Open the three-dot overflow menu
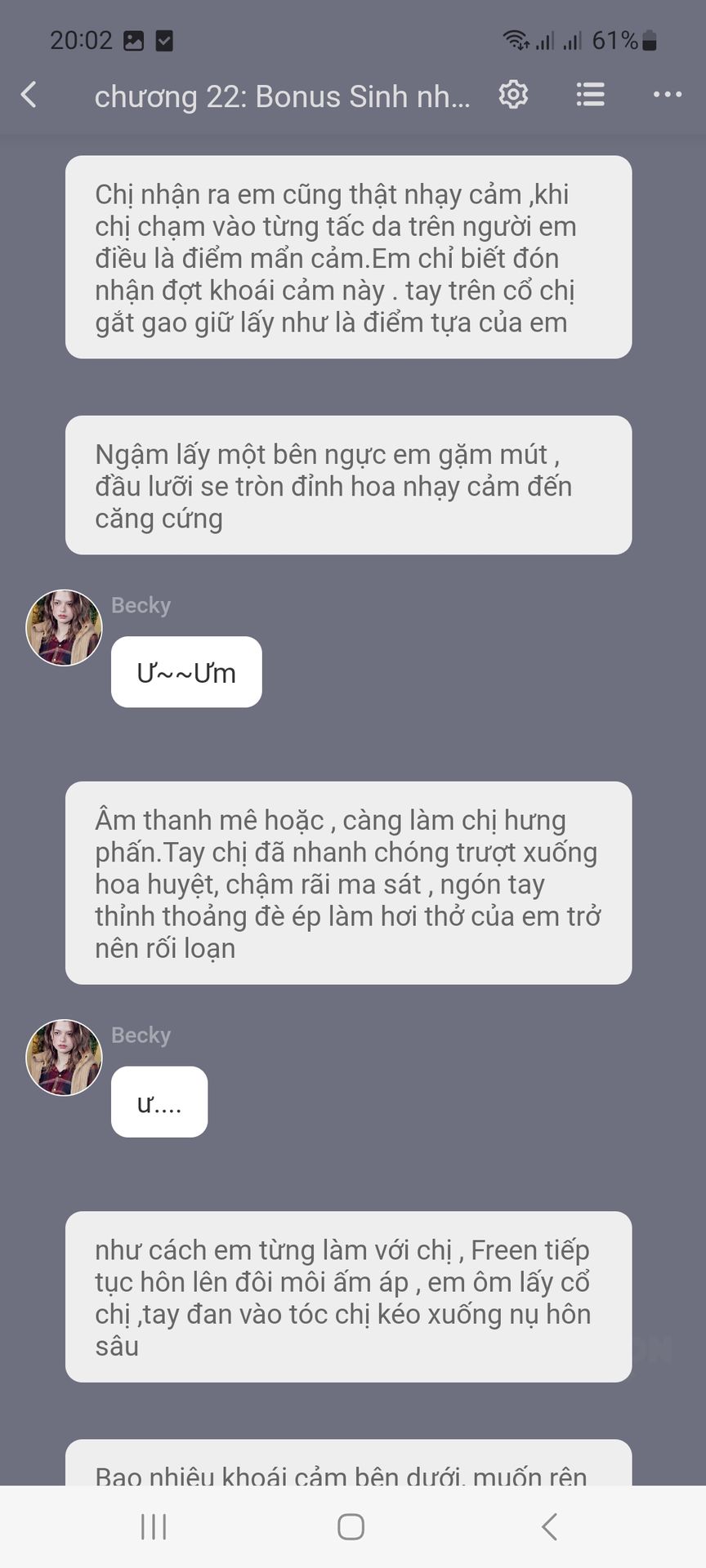This screenshot has width=706, height=1568. [x=667, y=95]
